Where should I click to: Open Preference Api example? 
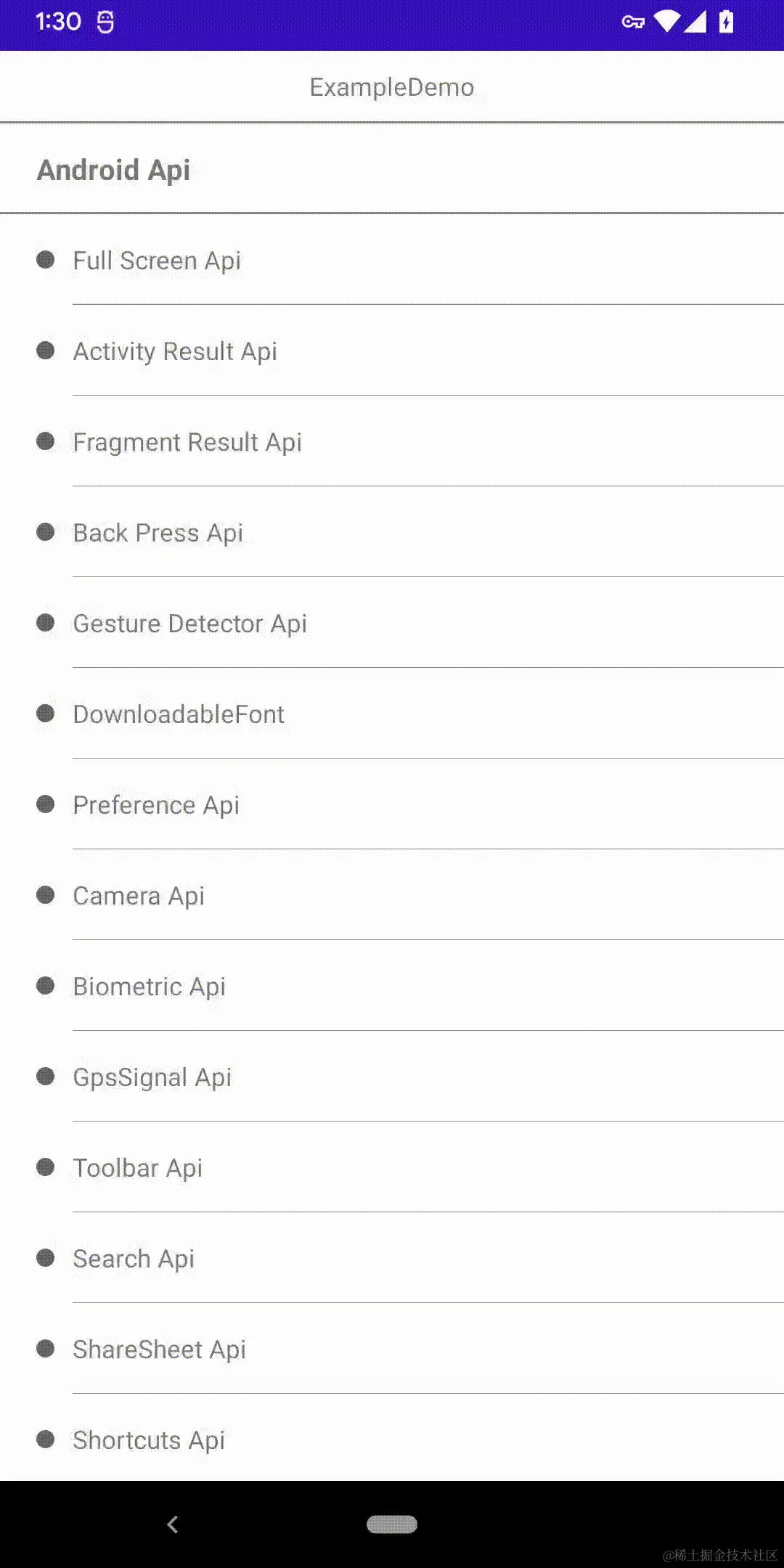pos(156,805)
